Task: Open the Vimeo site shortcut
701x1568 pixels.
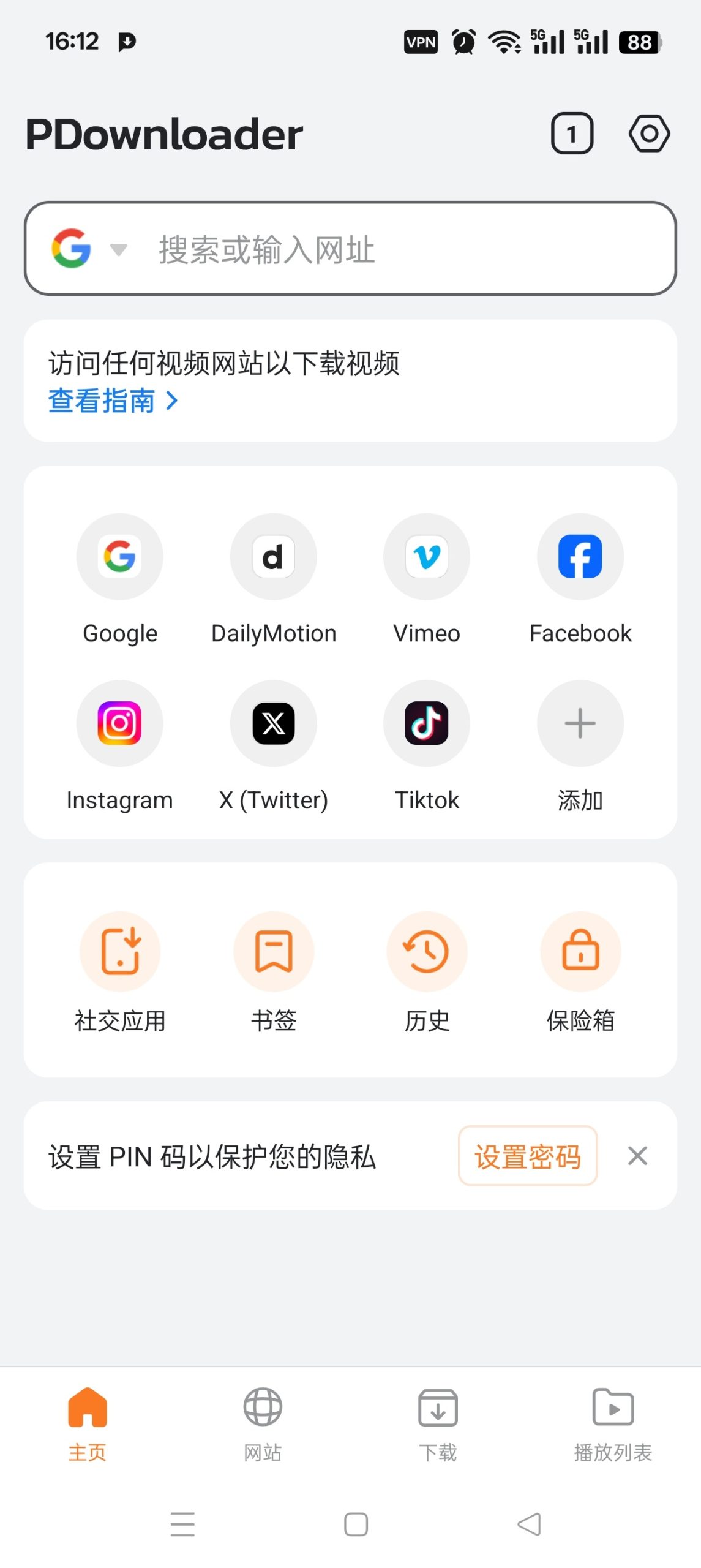Action: (427, 556)
